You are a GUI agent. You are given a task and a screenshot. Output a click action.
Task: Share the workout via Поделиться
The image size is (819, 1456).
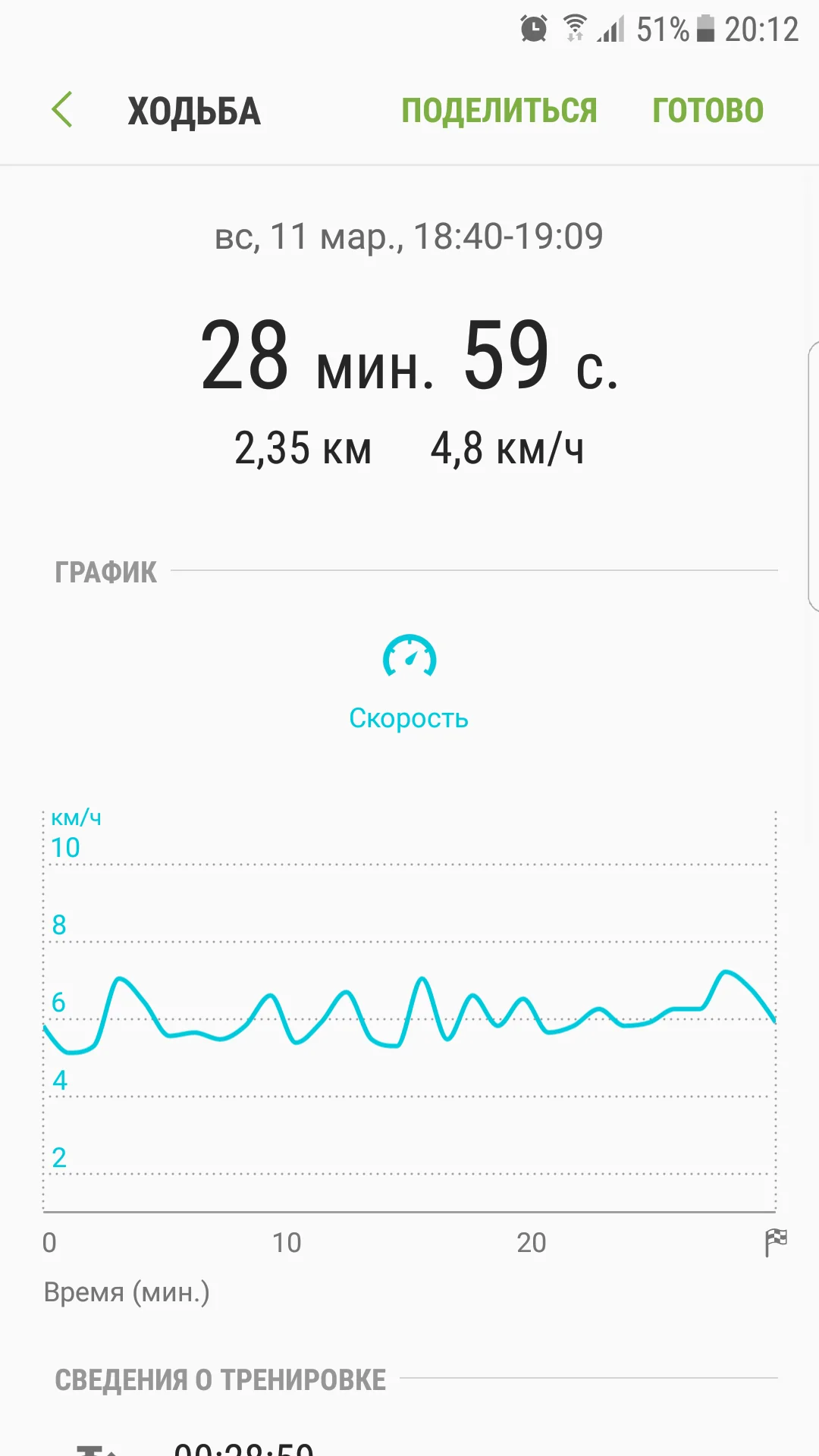[x=499, y=111]
